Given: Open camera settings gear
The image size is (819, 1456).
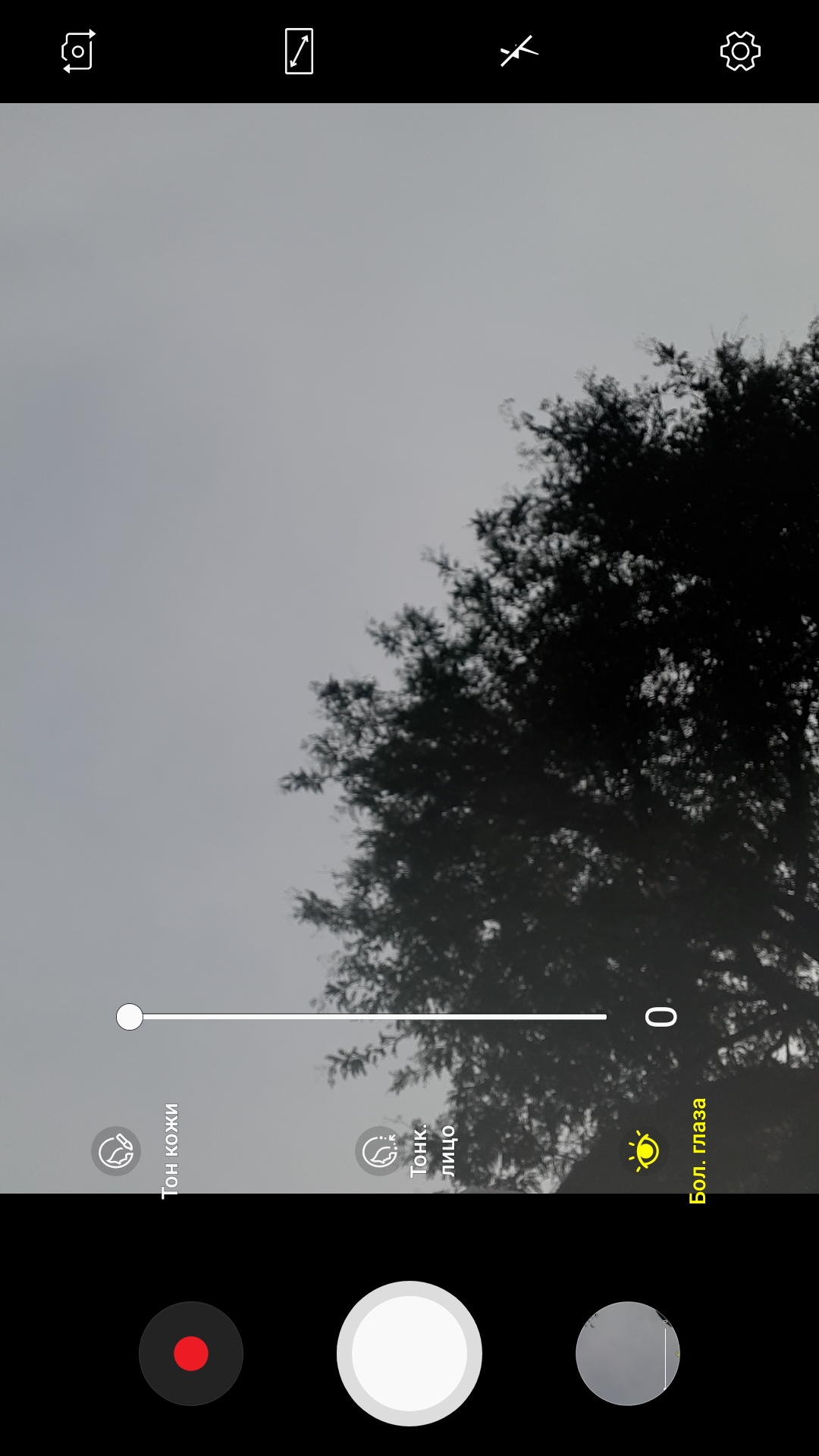Looking at the screenshot, I should click(x=740, y=52).
